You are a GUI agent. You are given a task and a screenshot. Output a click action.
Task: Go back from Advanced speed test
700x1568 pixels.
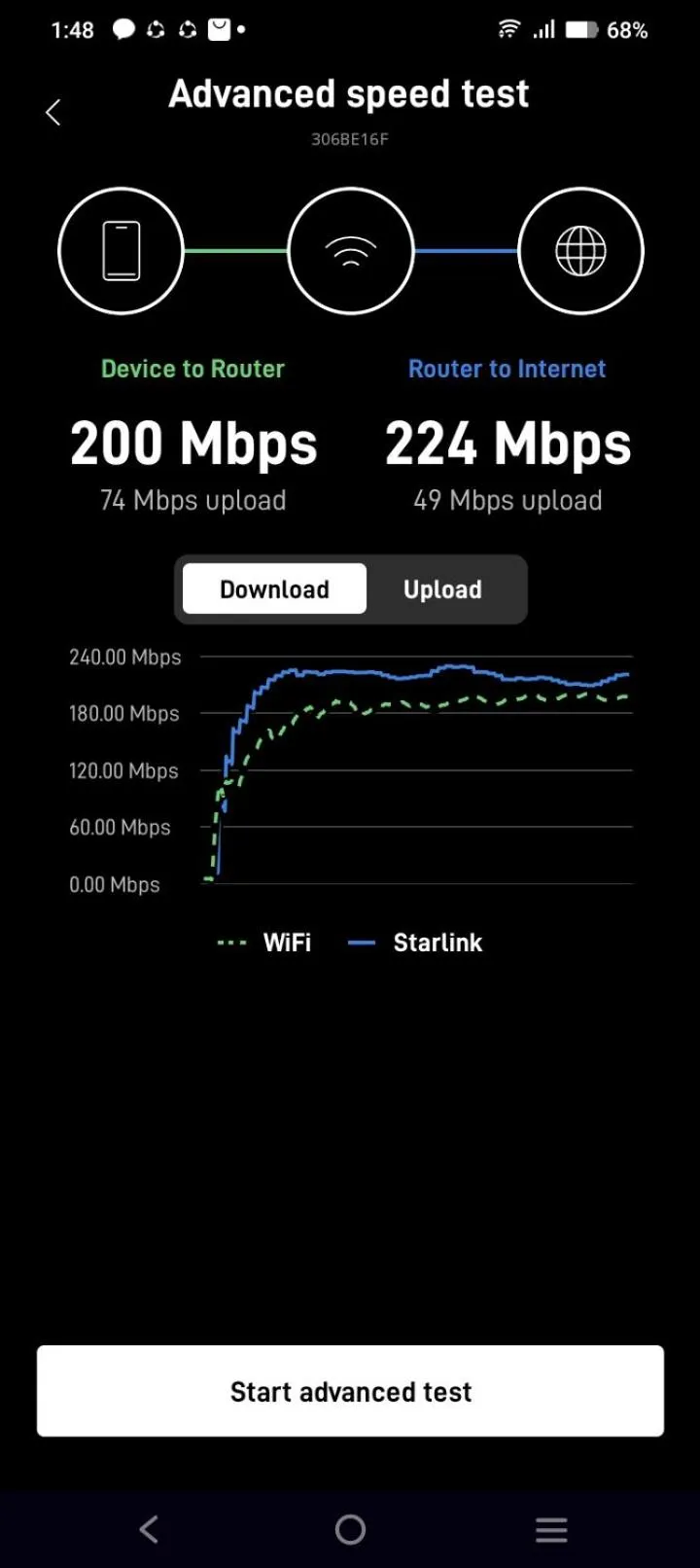(53, 113)
